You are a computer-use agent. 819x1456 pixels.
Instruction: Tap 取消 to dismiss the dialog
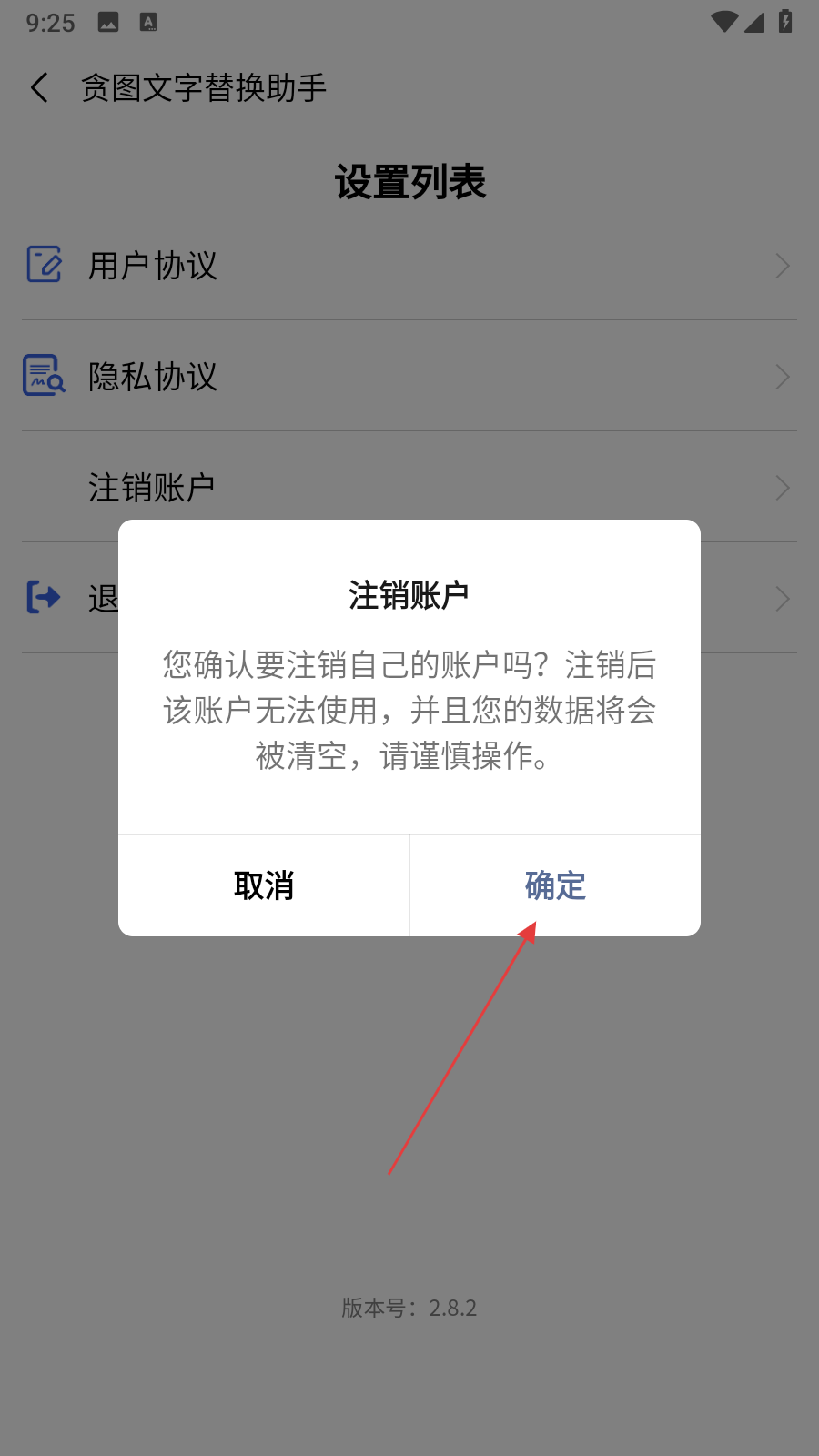(264, 885)
